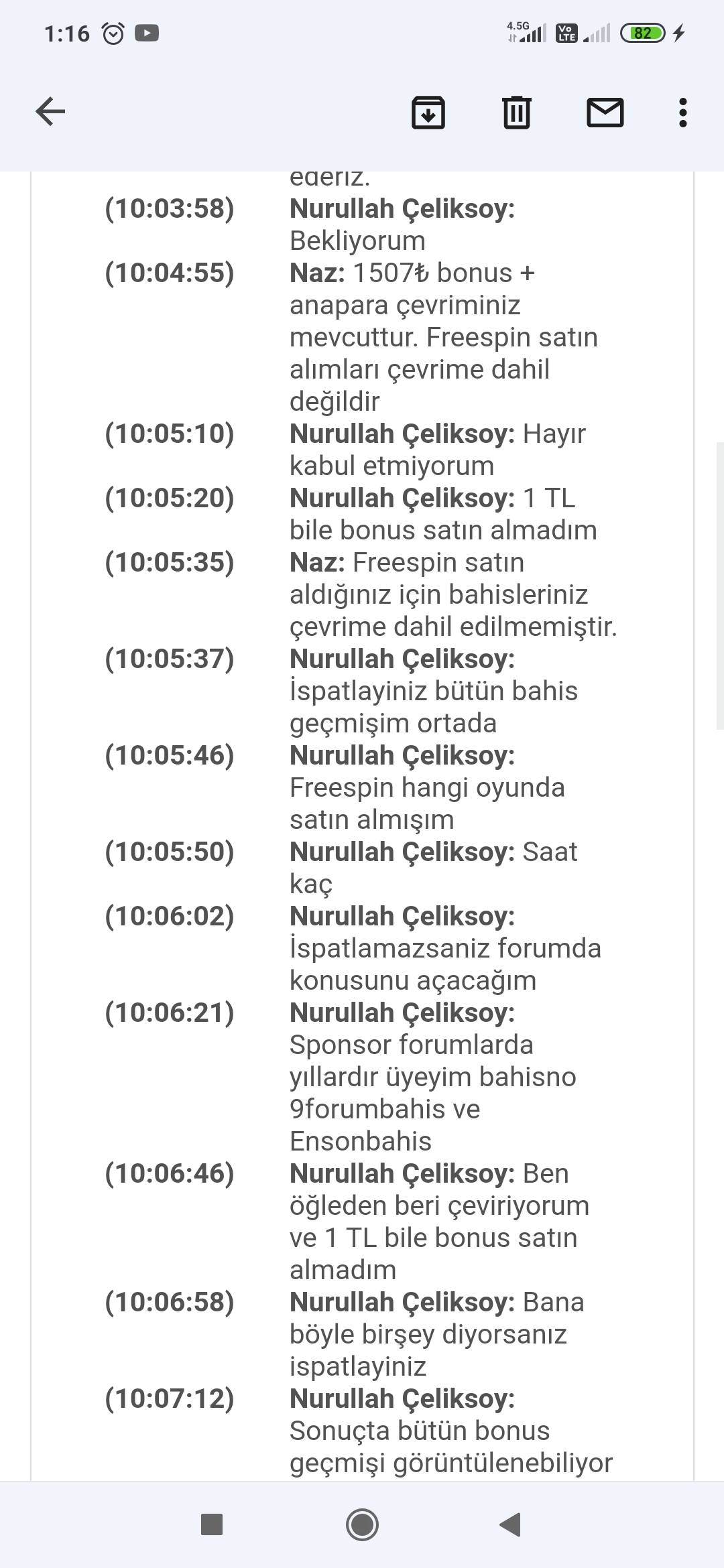The image size is (724, 1568).
Task: Archive this email
Action: pos(428,112)
